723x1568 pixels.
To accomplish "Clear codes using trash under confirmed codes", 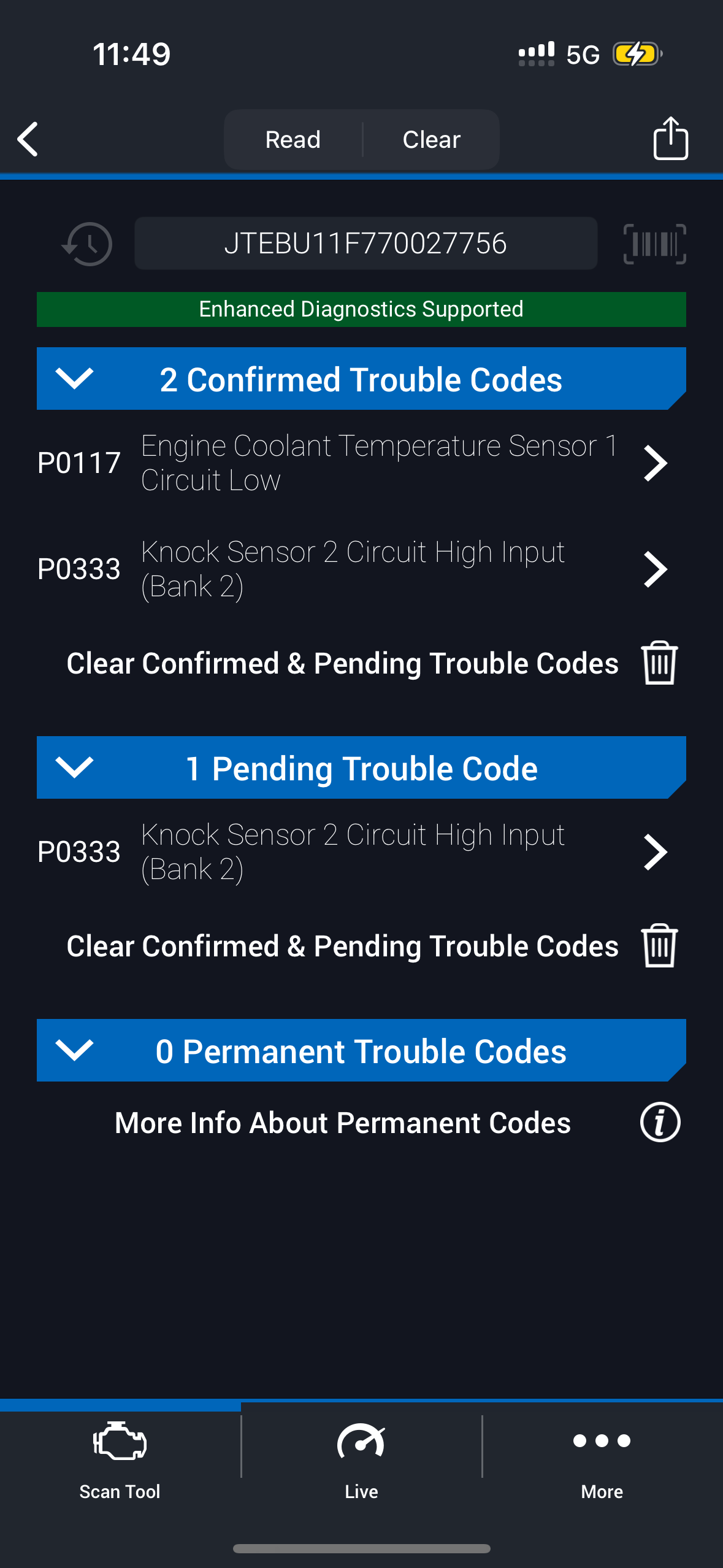I will tap(659, 663).
